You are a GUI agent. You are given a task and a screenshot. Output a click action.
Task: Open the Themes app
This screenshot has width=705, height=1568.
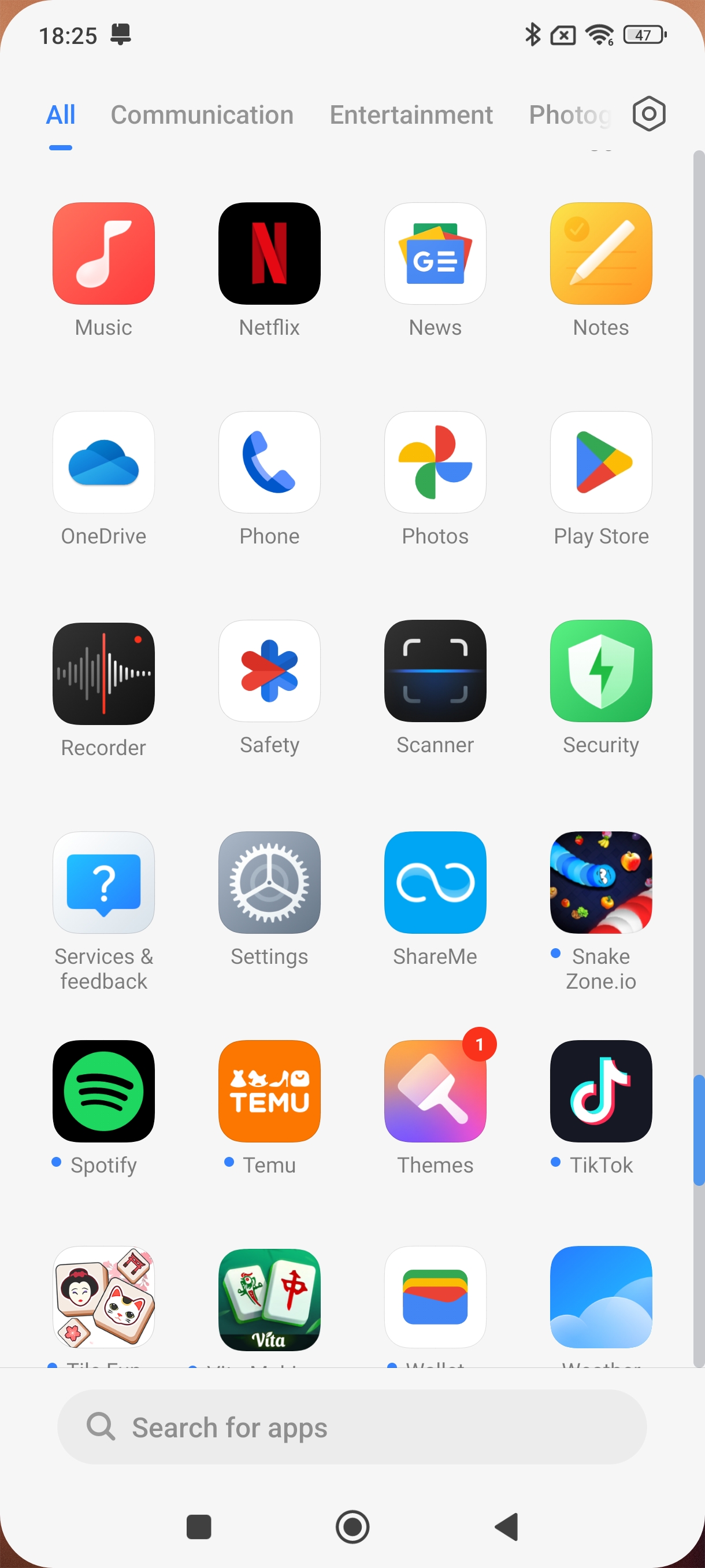coord(435,1091)
